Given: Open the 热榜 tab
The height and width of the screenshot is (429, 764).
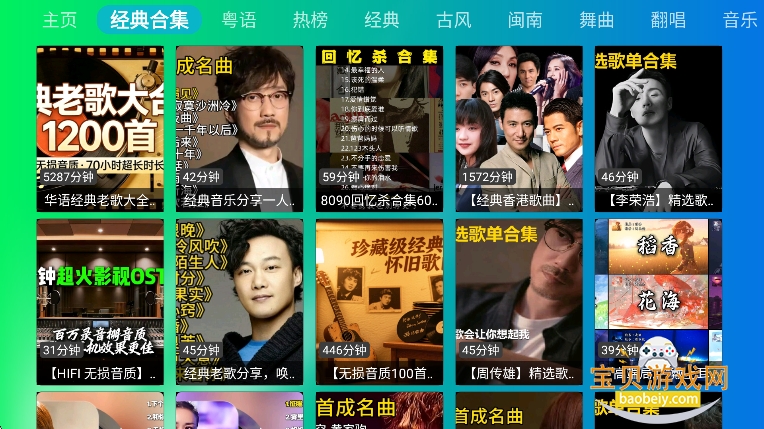Looking at the screenshot, I should point(310,20).
